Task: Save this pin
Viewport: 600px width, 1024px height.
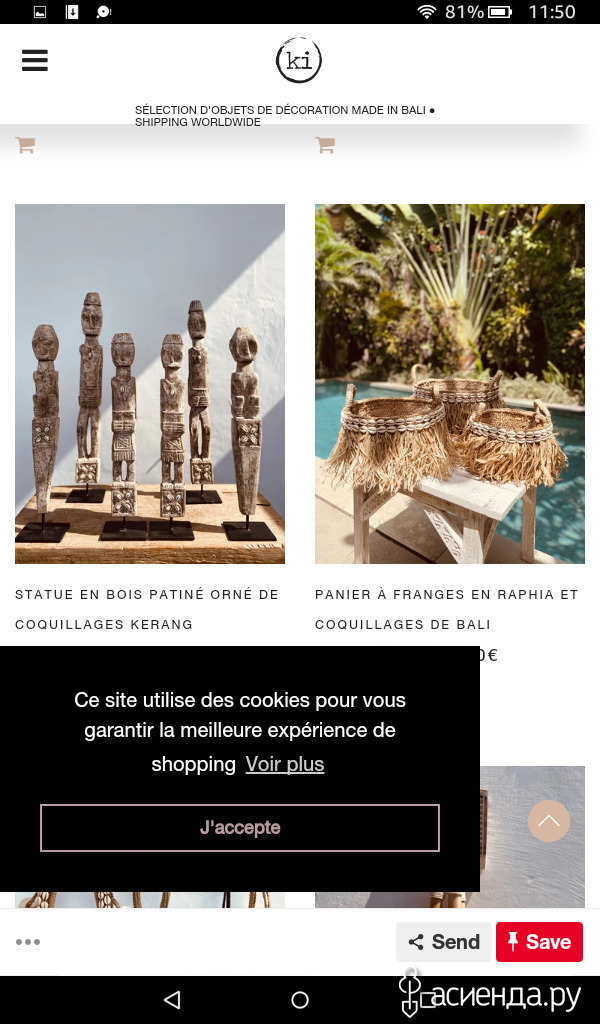Action: click(x=539, y=942)
